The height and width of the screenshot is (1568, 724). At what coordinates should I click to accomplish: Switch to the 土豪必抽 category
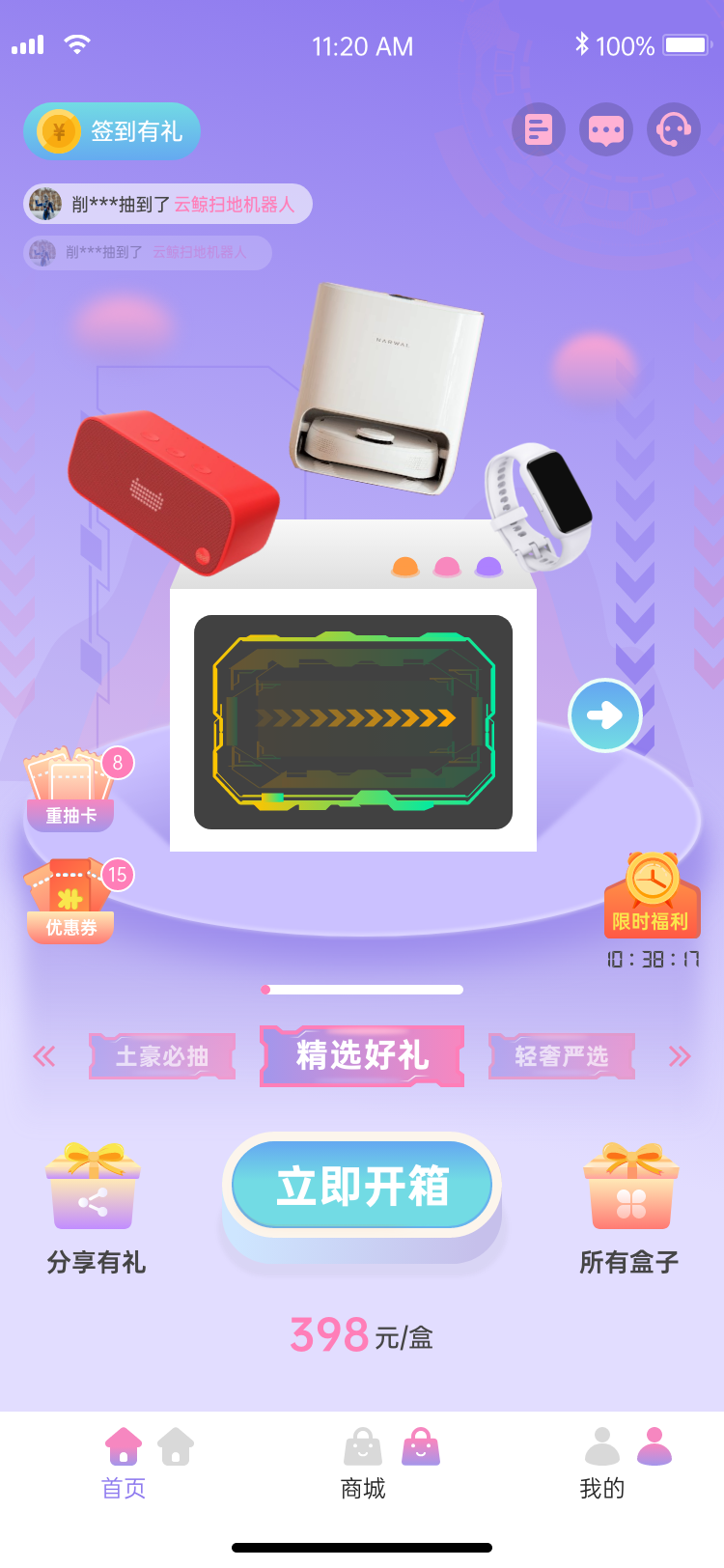click(162, 1056)
